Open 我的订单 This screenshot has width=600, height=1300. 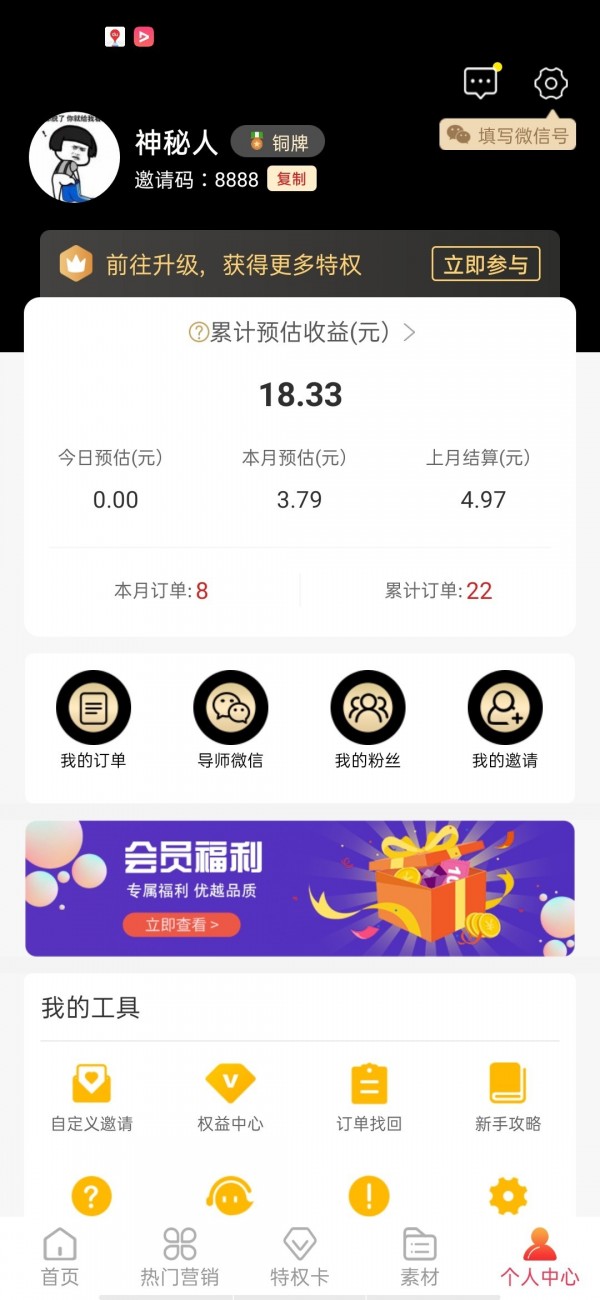93,719
